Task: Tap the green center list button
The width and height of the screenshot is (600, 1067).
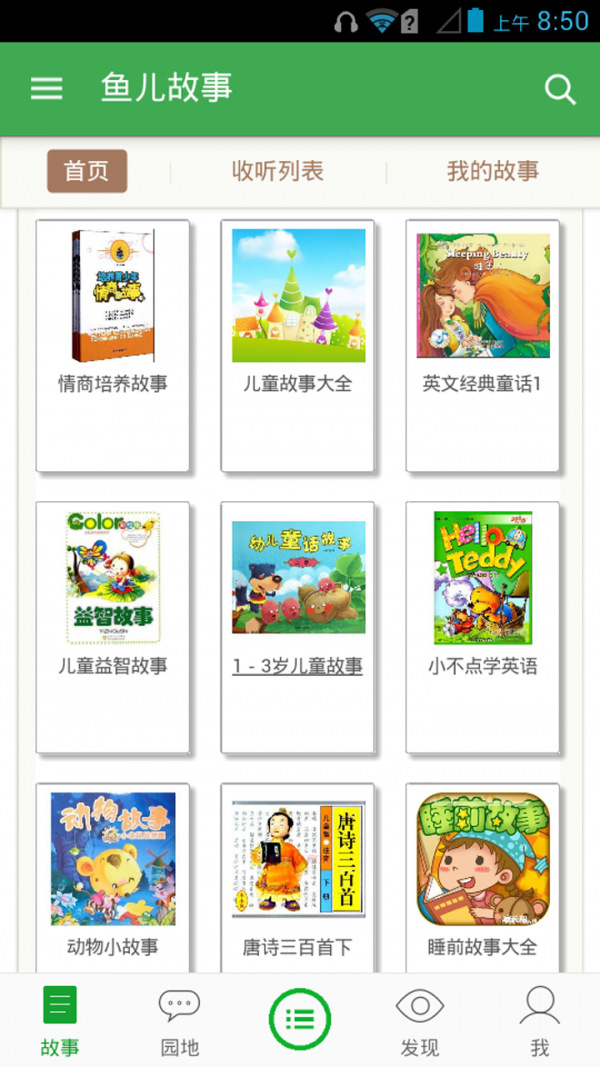Action: 300,1019
